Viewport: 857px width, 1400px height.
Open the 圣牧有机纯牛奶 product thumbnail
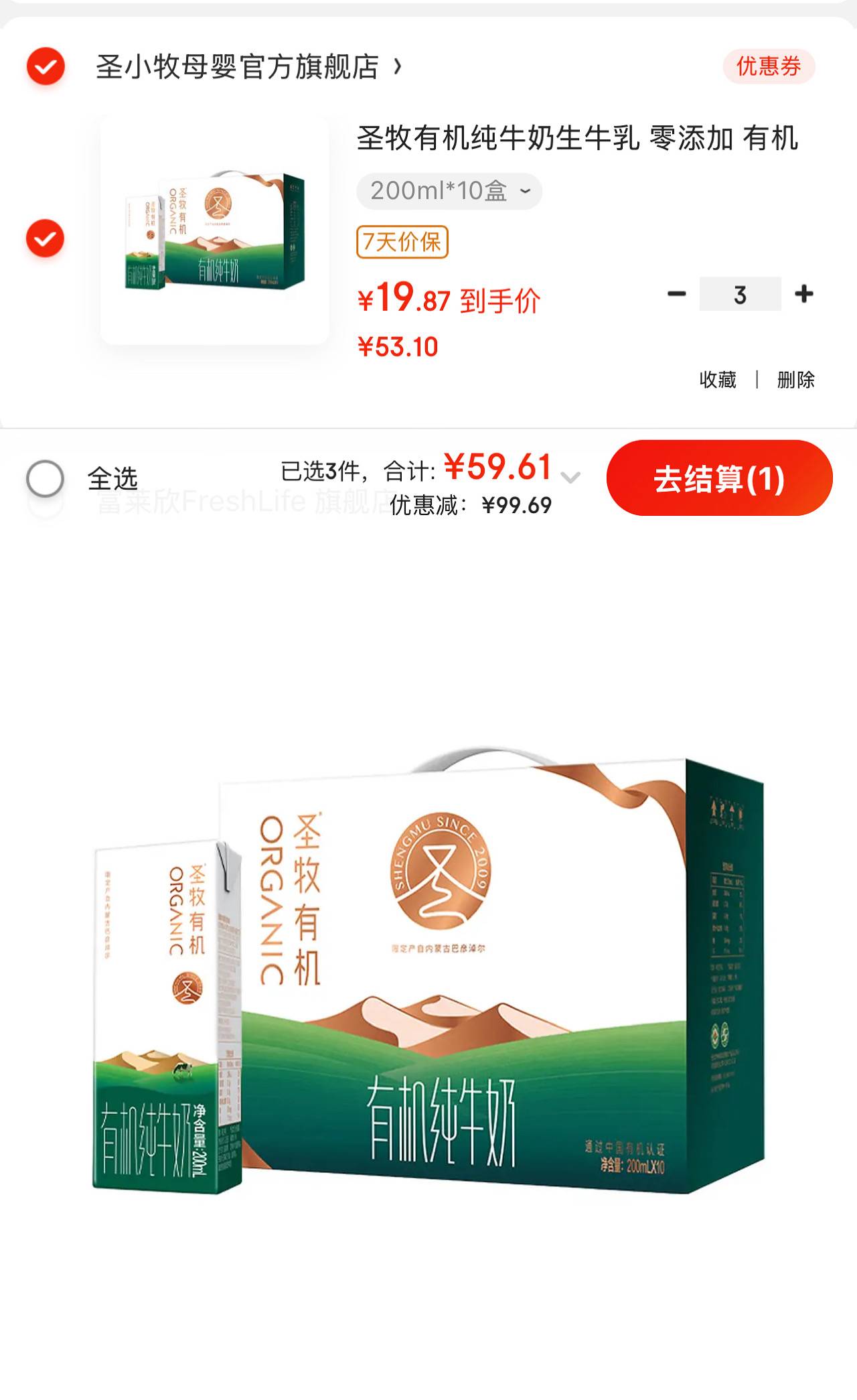coord(215,230)
